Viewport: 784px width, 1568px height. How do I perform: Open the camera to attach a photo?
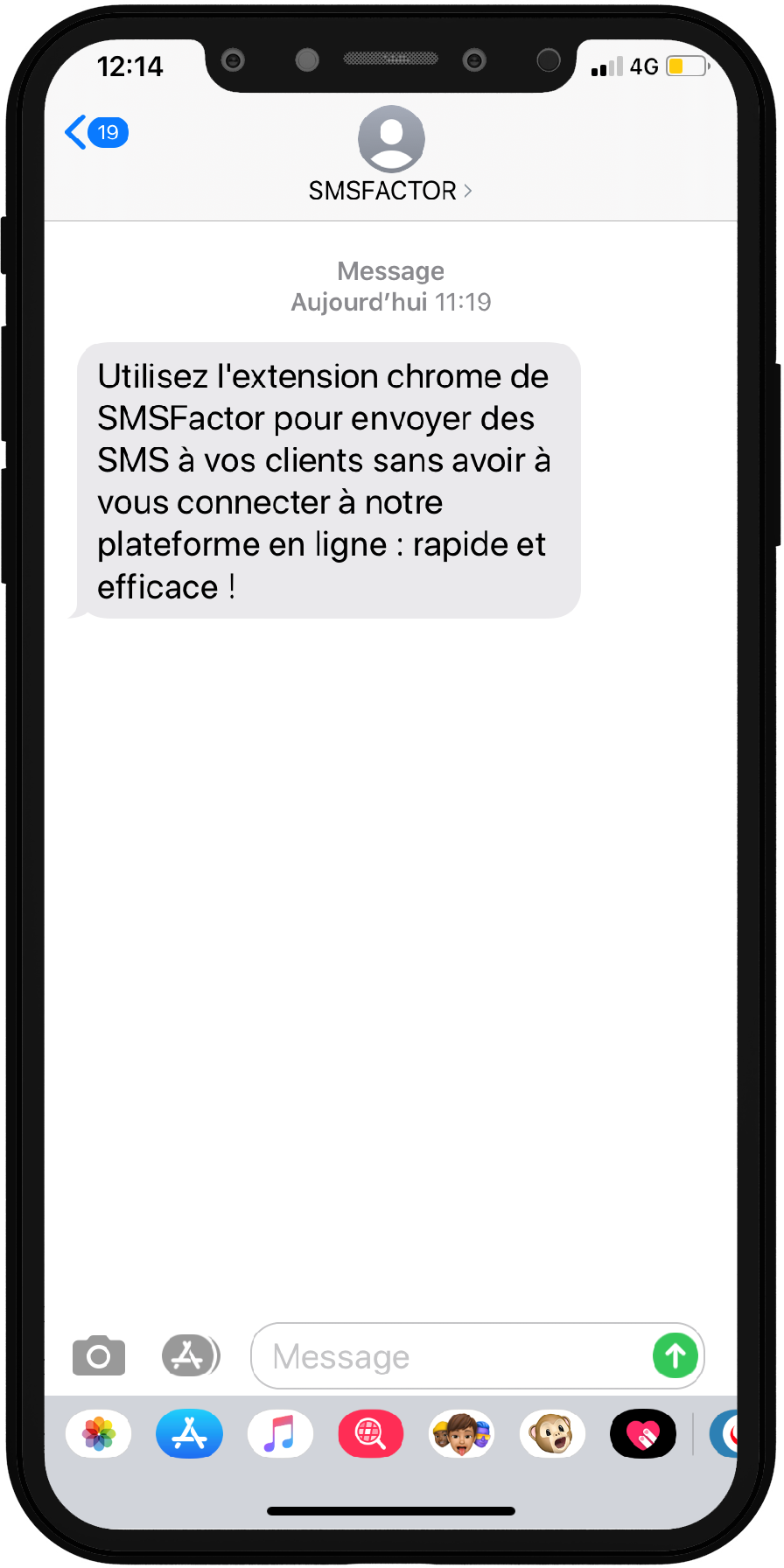tap(98, 1356)
